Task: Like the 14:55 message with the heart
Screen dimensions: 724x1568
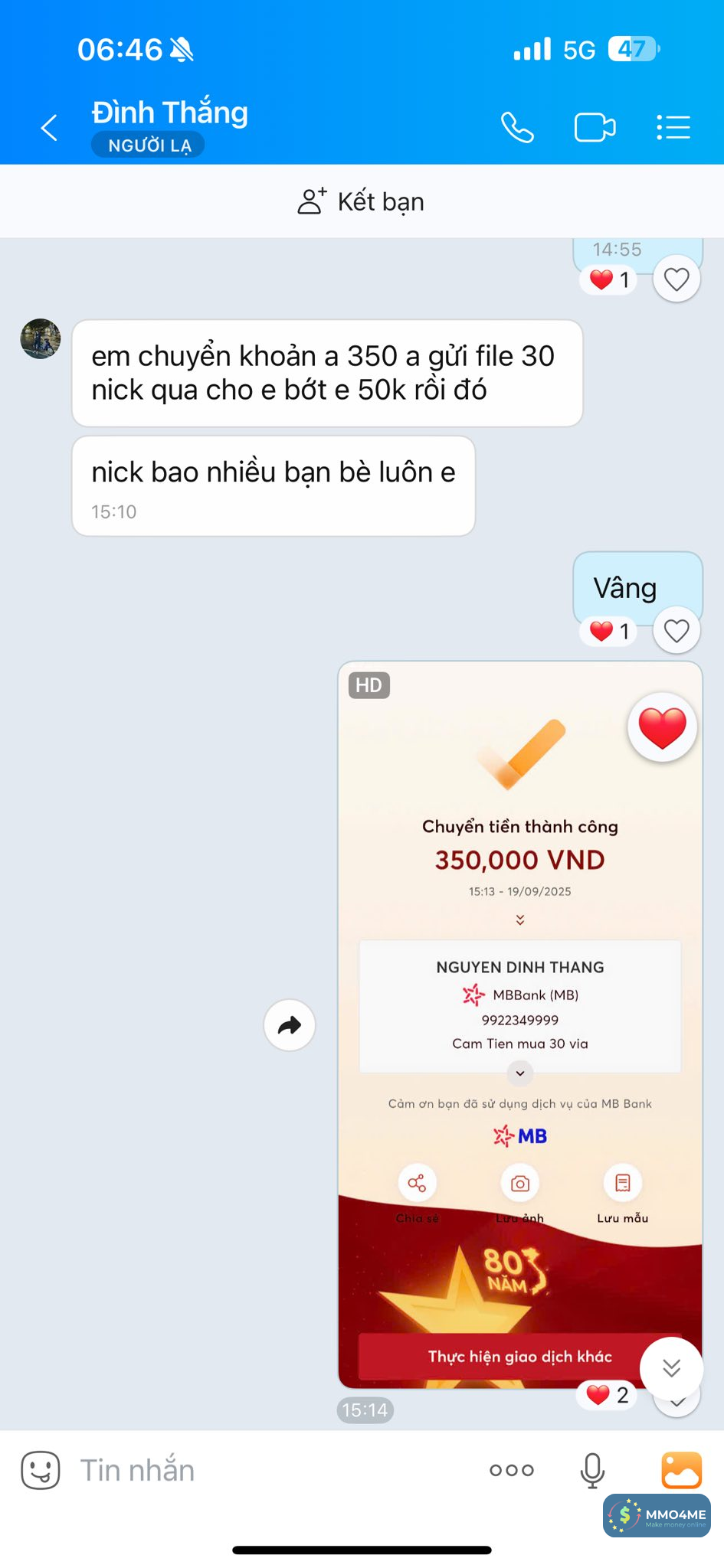Action: (676, 279)
